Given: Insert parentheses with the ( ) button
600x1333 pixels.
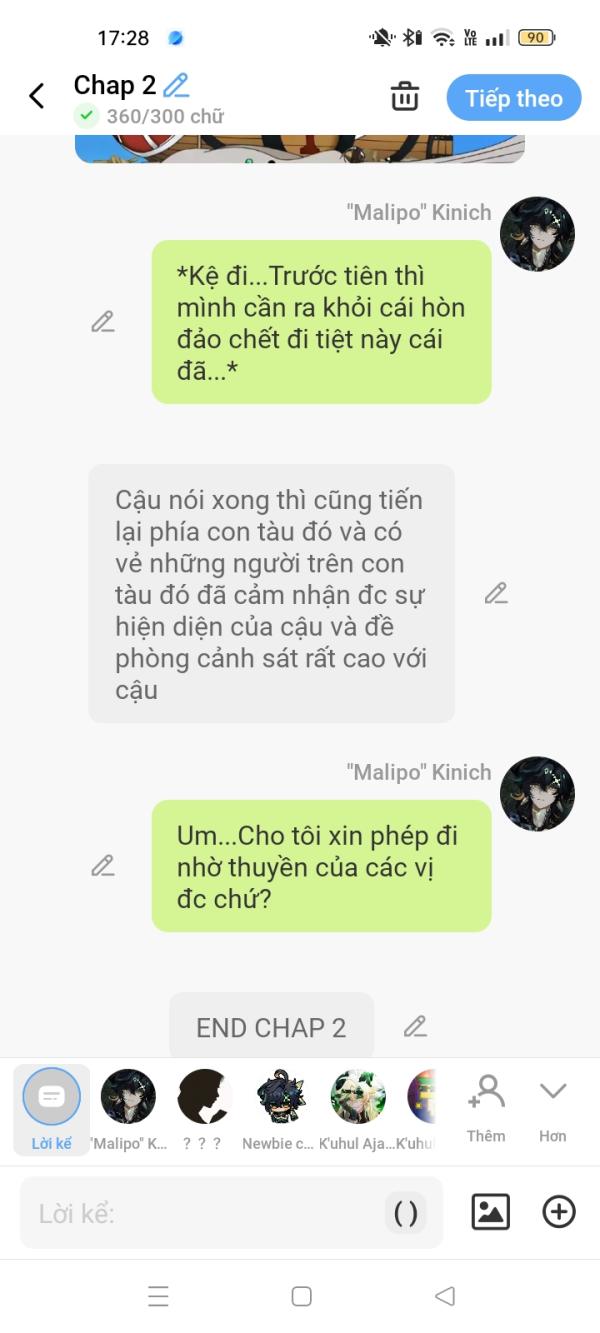Looking at the screenshot, I should click(x=406, y=1213).
